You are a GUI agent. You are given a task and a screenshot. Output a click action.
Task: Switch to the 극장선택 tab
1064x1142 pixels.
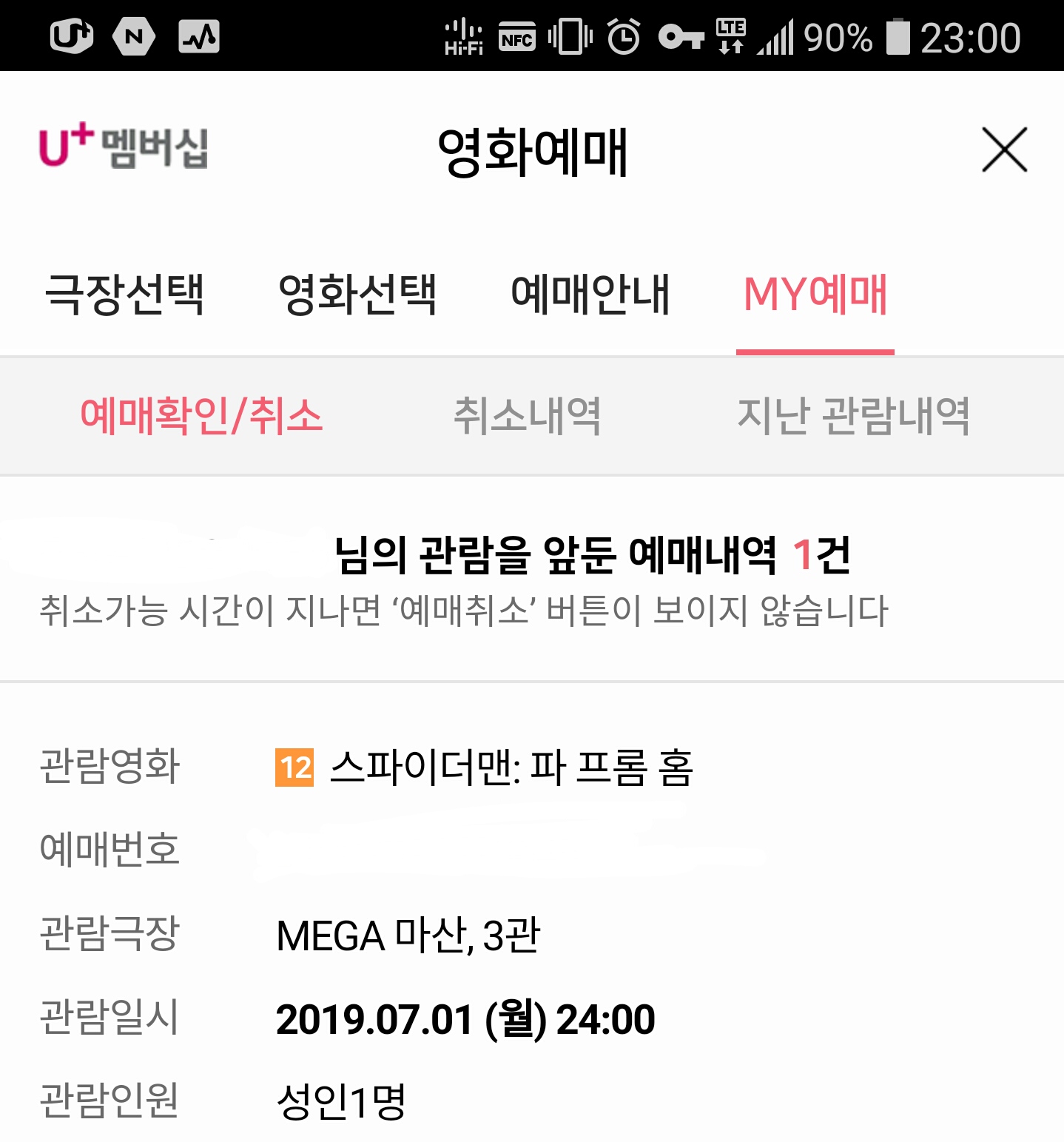(x=124, y=295)
